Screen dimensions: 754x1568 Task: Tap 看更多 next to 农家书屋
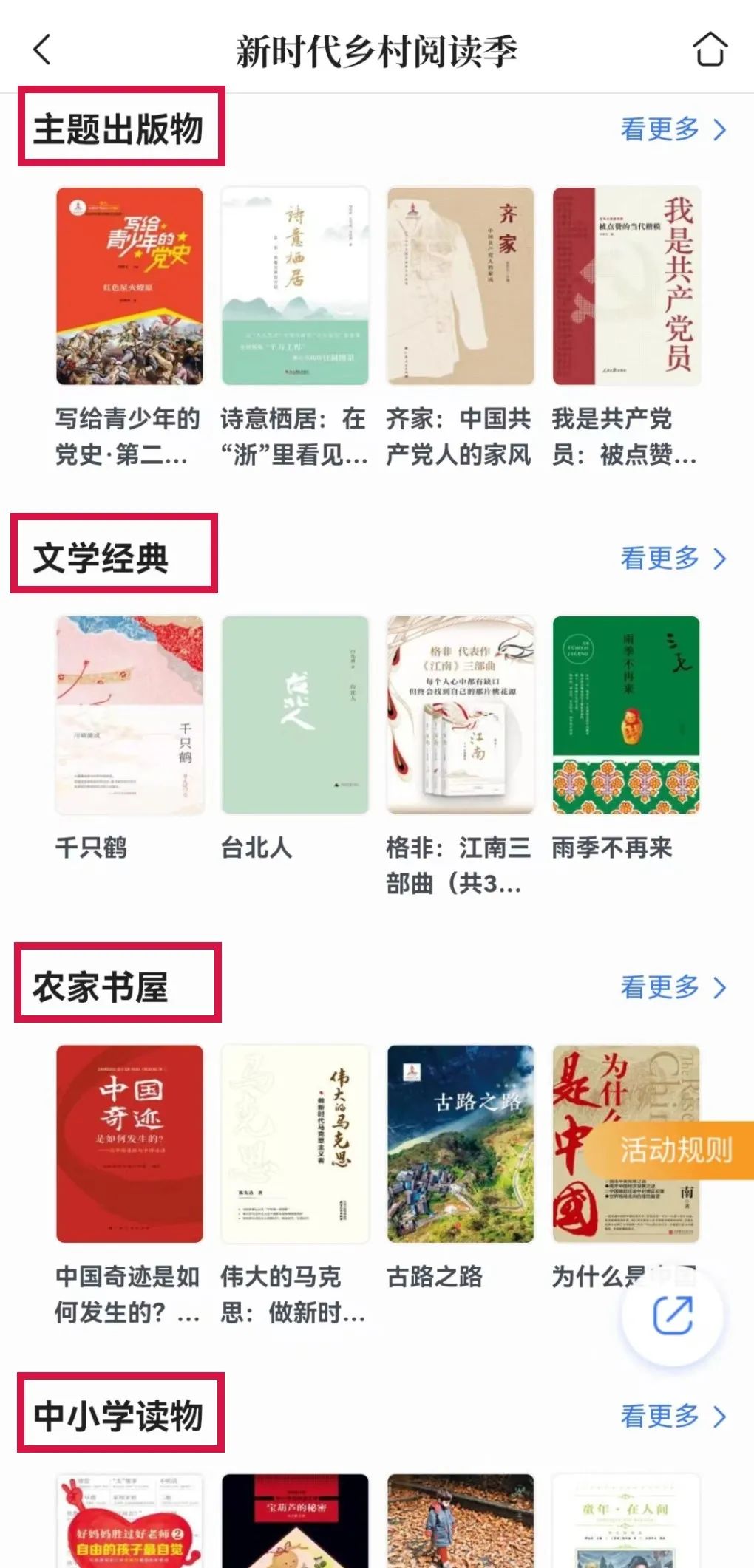tap(673, 987)
